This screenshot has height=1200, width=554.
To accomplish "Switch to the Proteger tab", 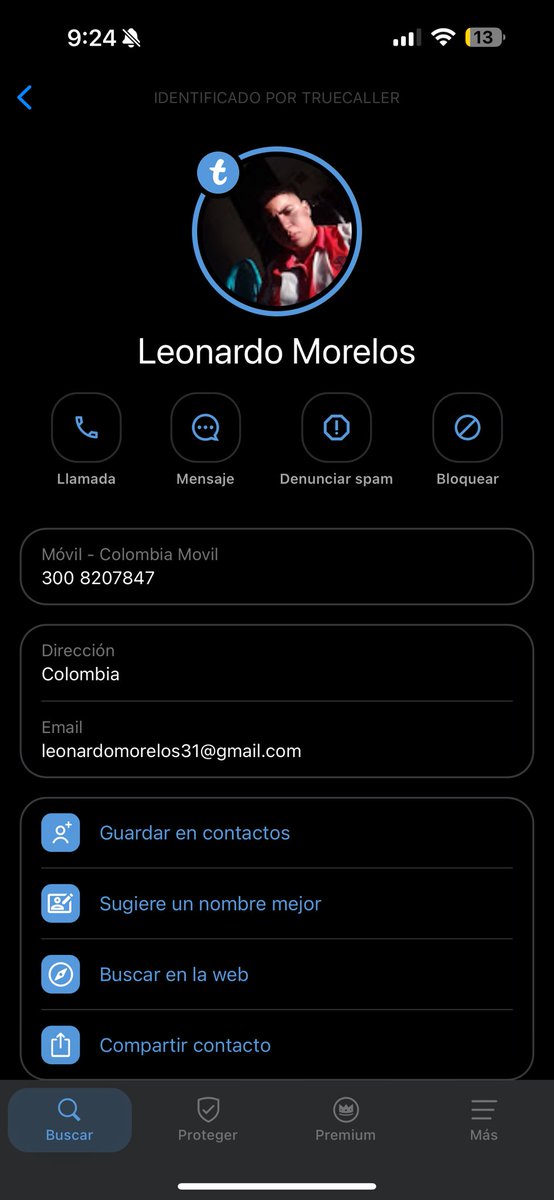I will pyautogui.click(x=208, y=1120).
